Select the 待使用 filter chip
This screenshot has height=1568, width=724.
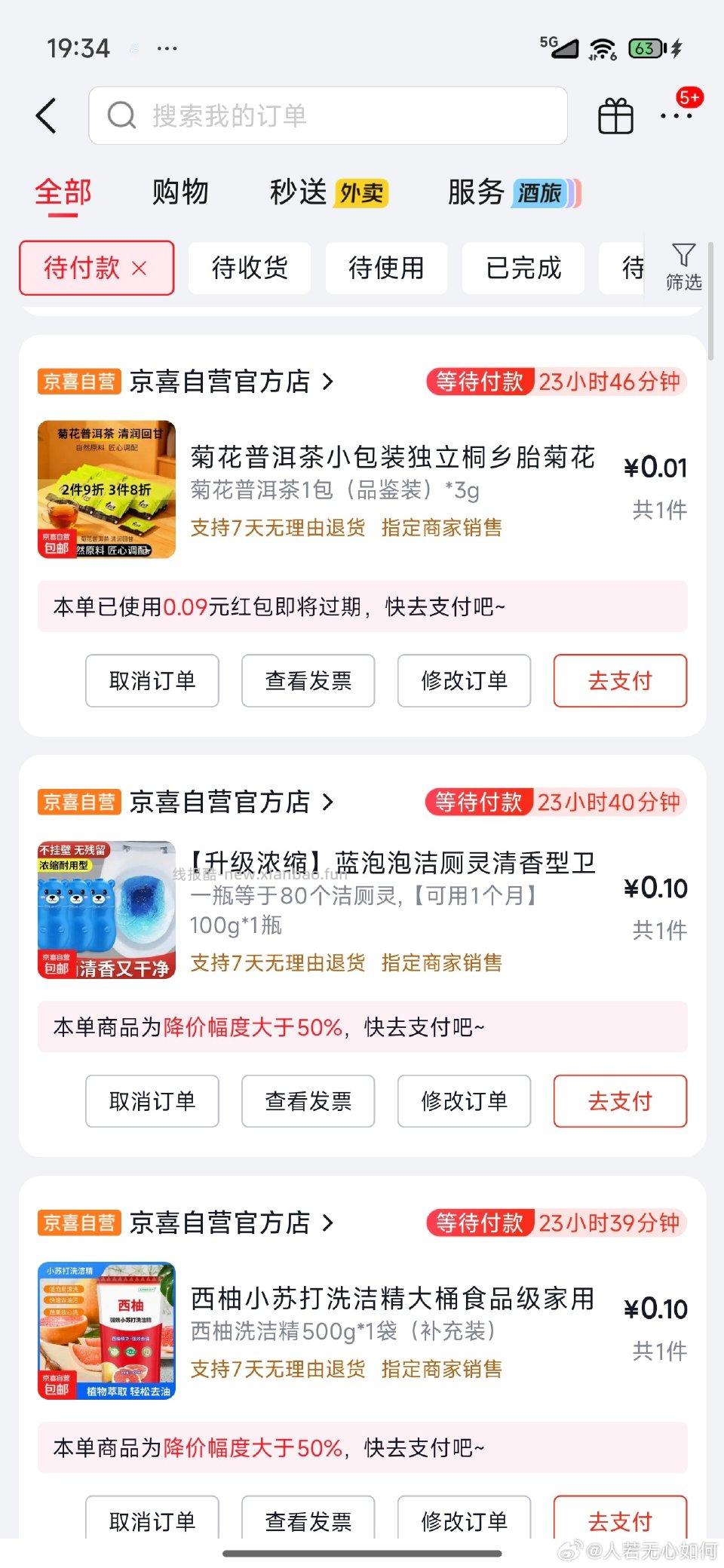click(x=386, y=268)
